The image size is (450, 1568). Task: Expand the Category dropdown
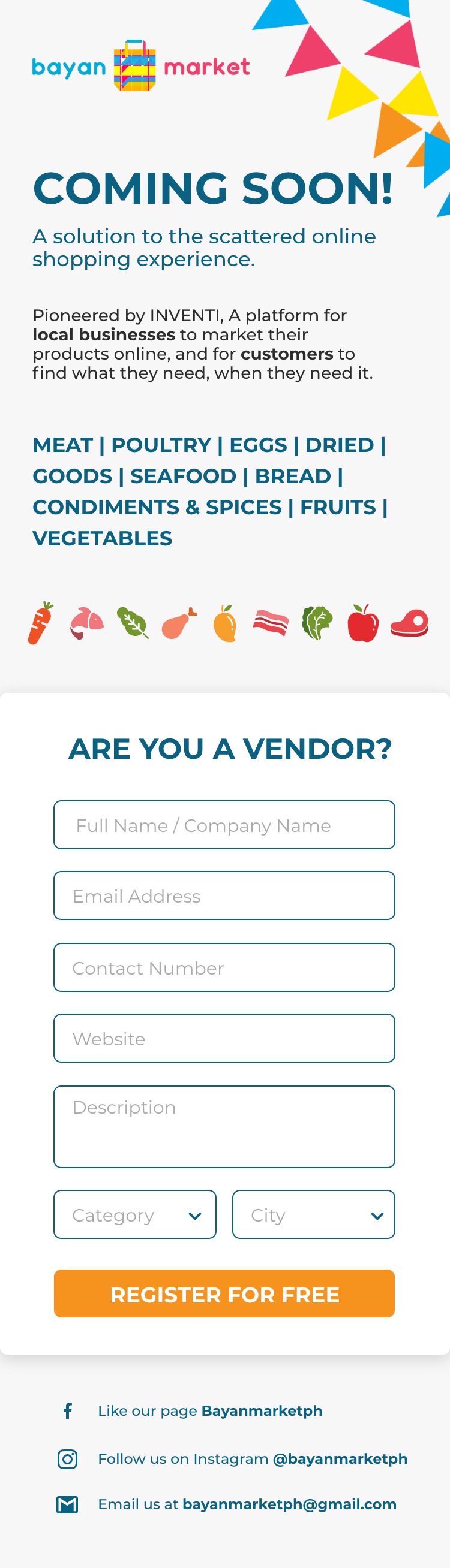pos(134,1214)
